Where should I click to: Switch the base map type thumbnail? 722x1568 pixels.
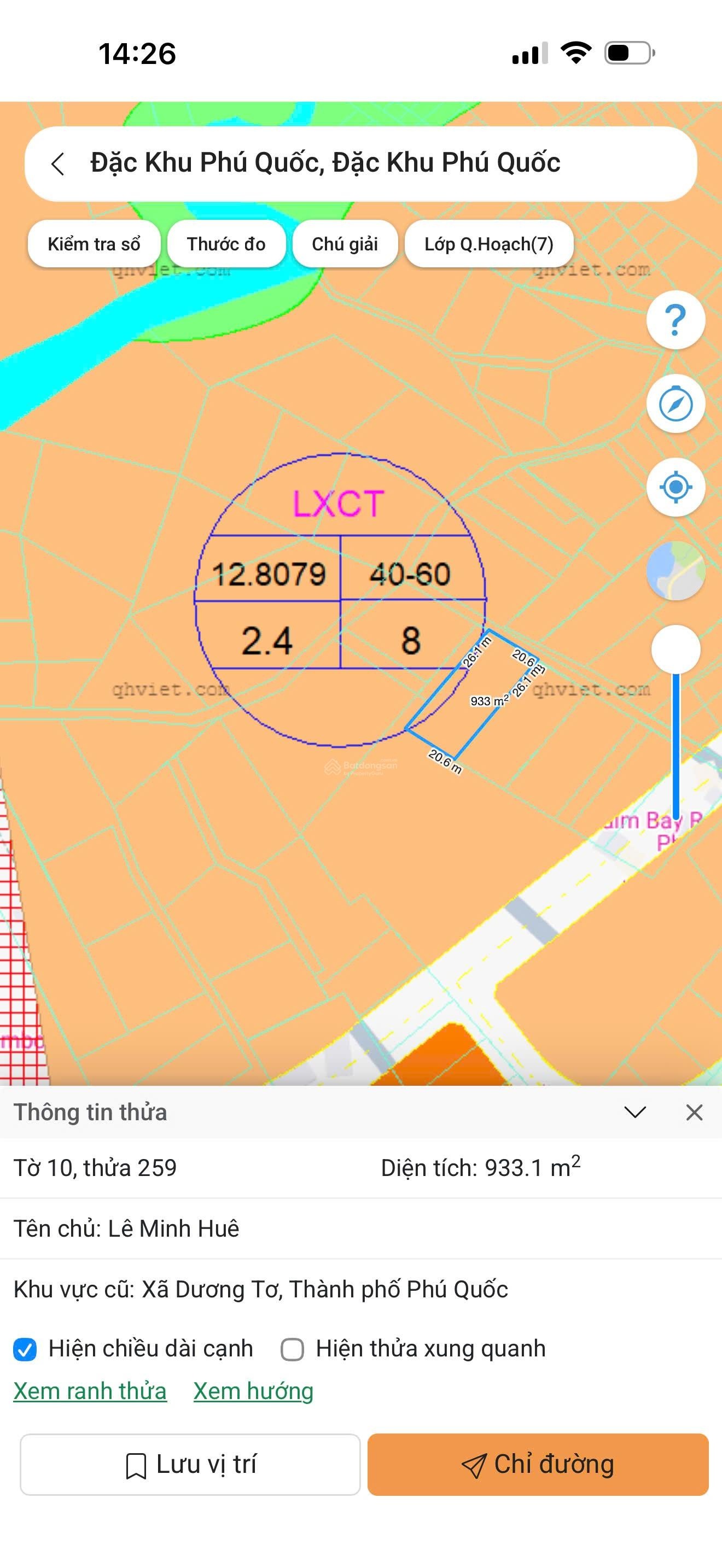[675, 570]
